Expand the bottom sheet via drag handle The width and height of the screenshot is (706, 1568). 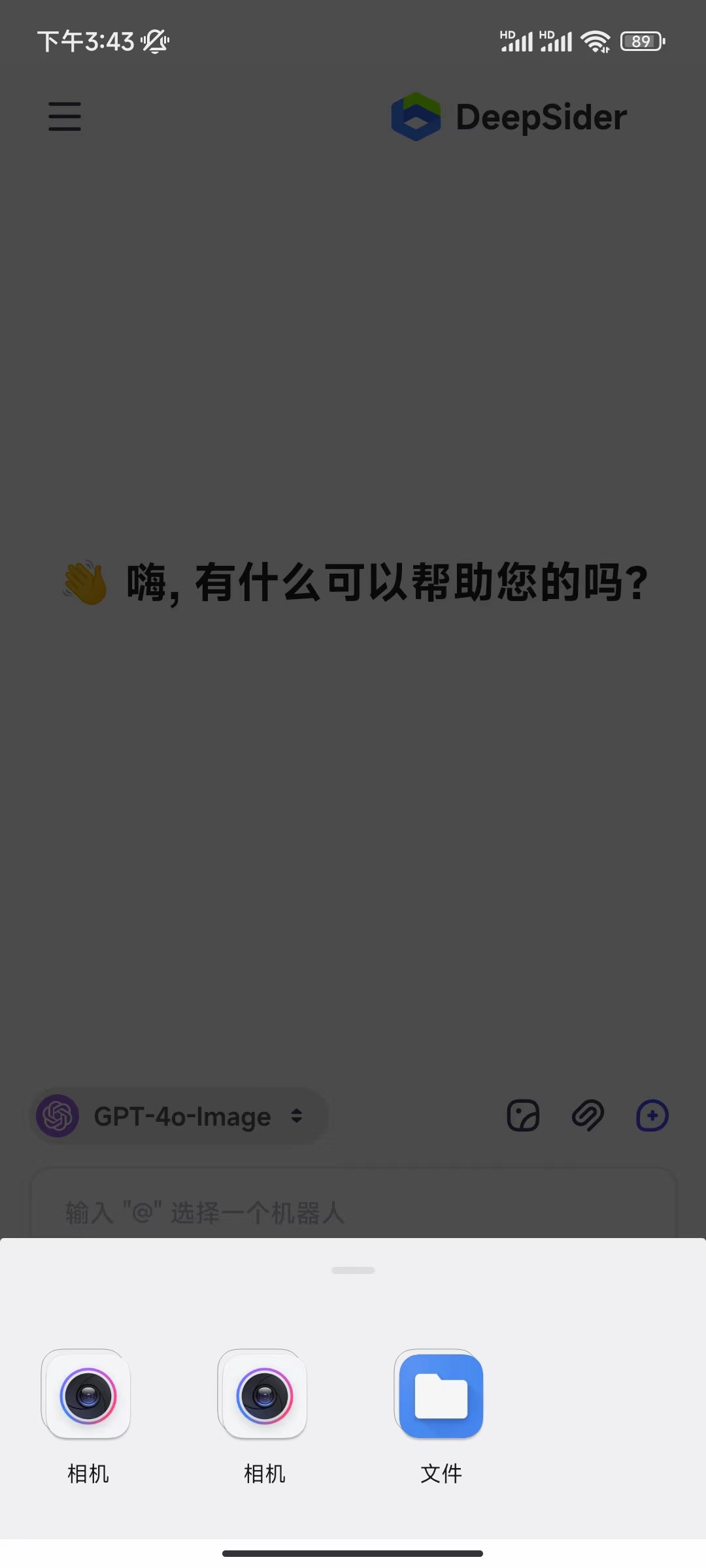[x=353, y=1269]
